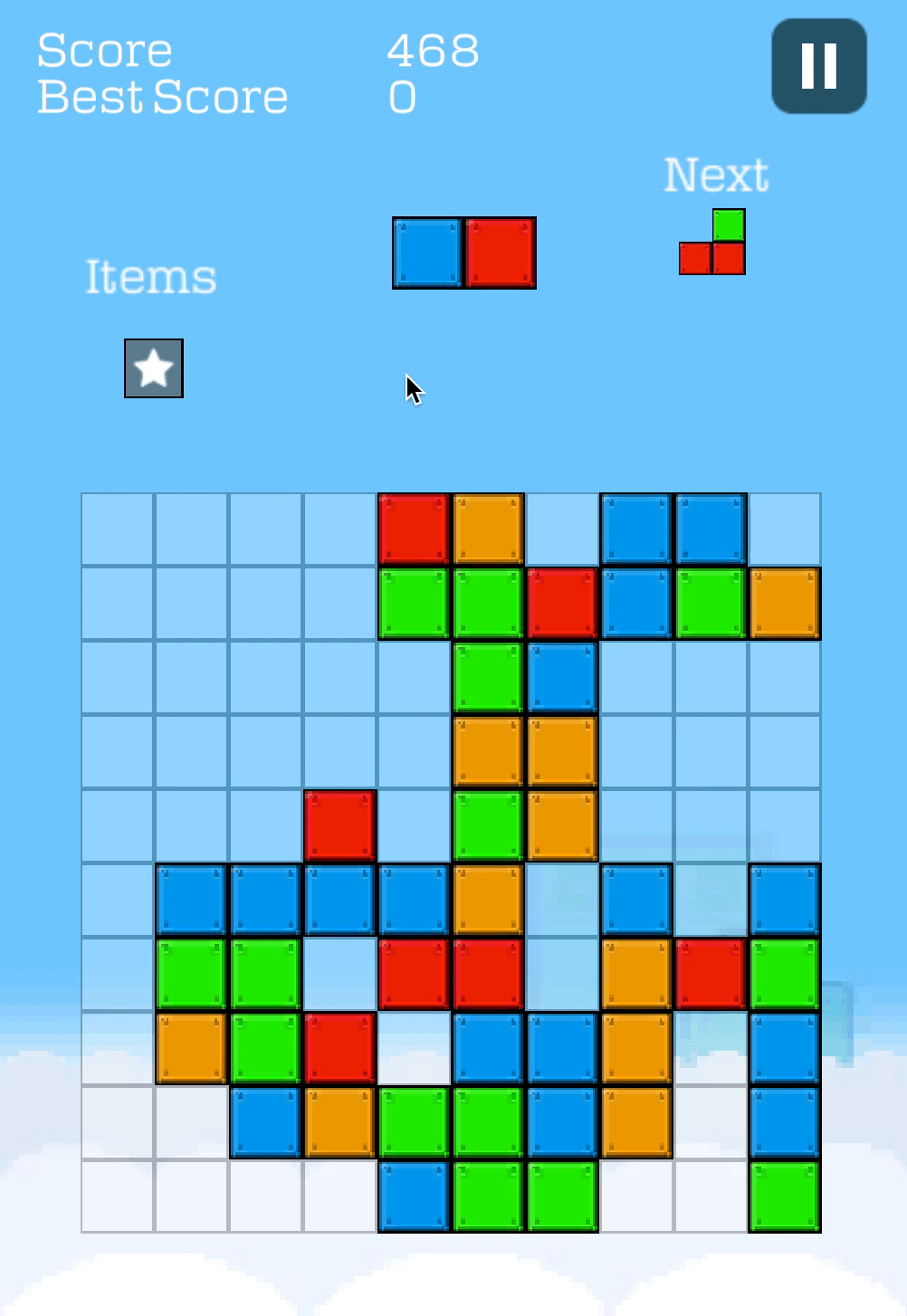Pause the game
The image size is (907, 1316).
pos(818,66)
